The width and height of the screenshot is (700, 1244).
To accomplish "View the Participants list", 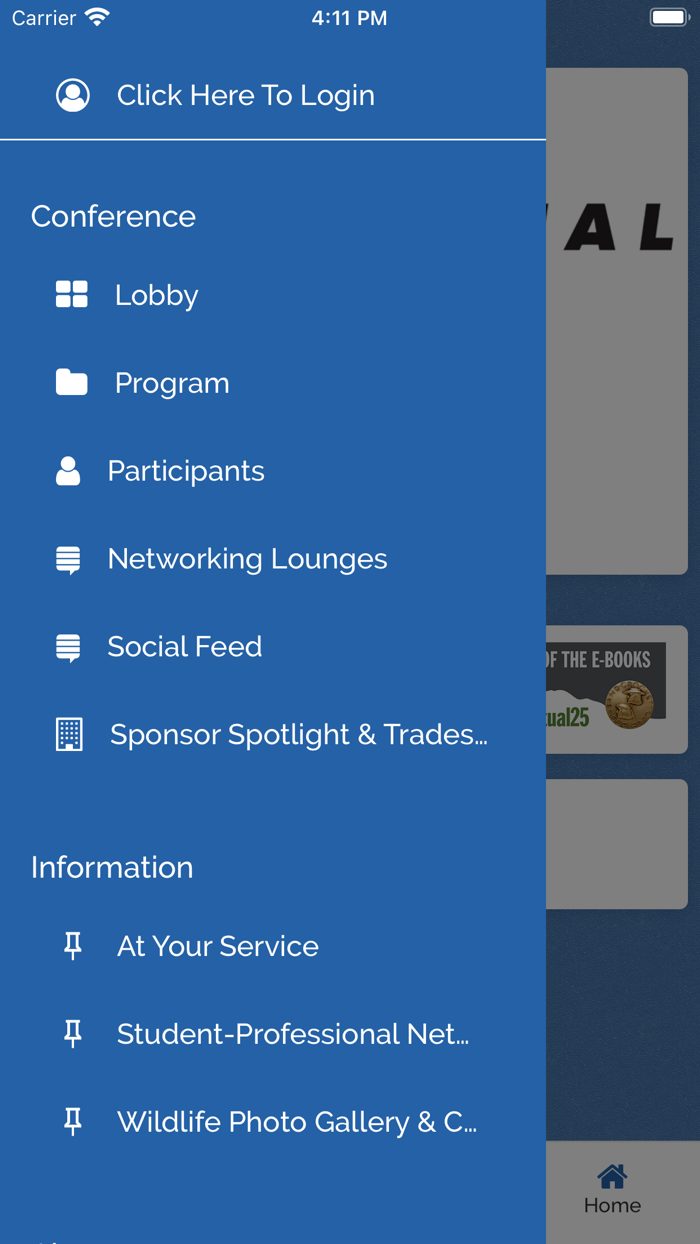I will (185, 472).
